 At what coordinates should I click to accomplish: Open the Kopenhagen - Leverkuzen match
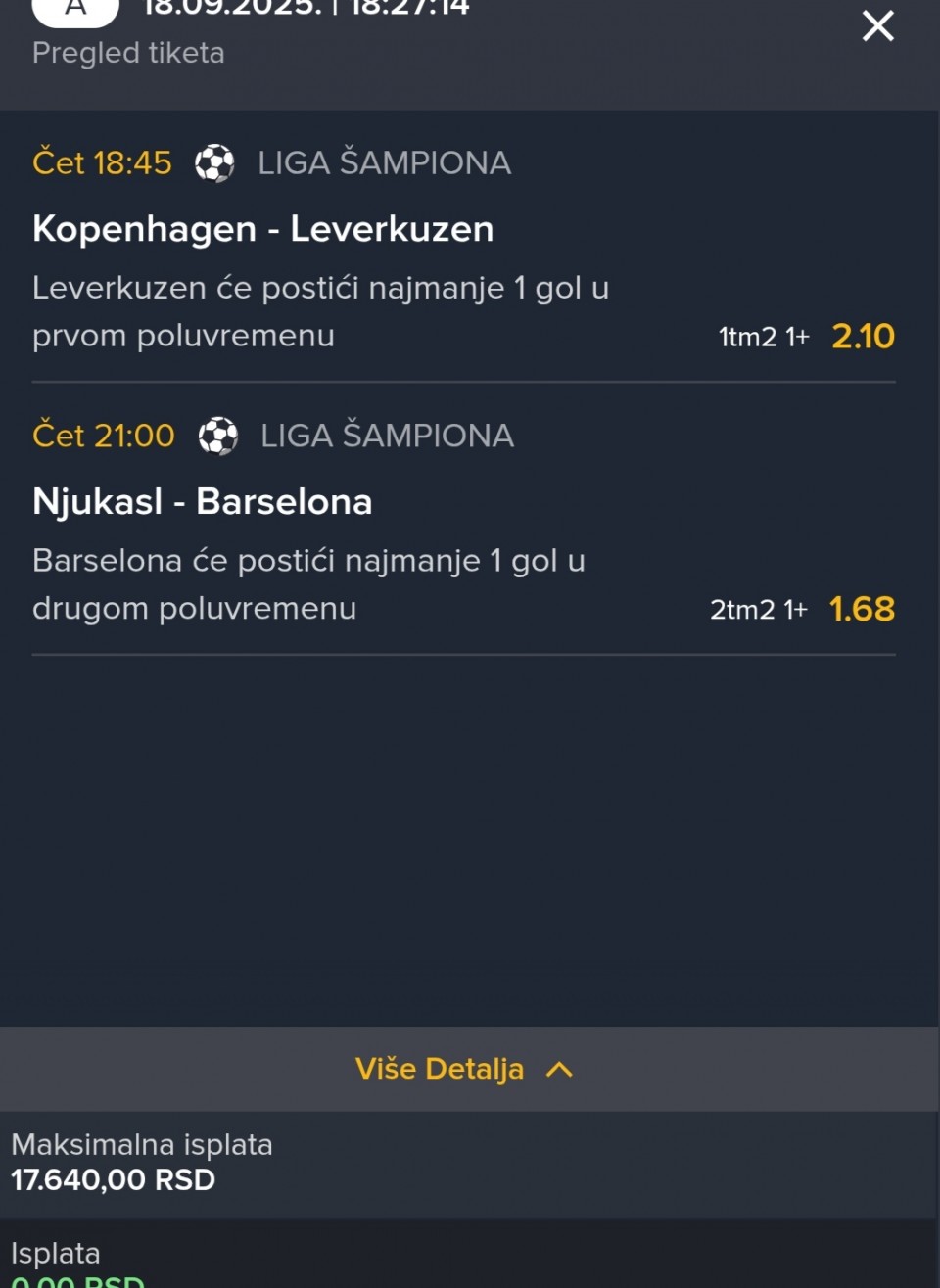(x=263, y=229)
